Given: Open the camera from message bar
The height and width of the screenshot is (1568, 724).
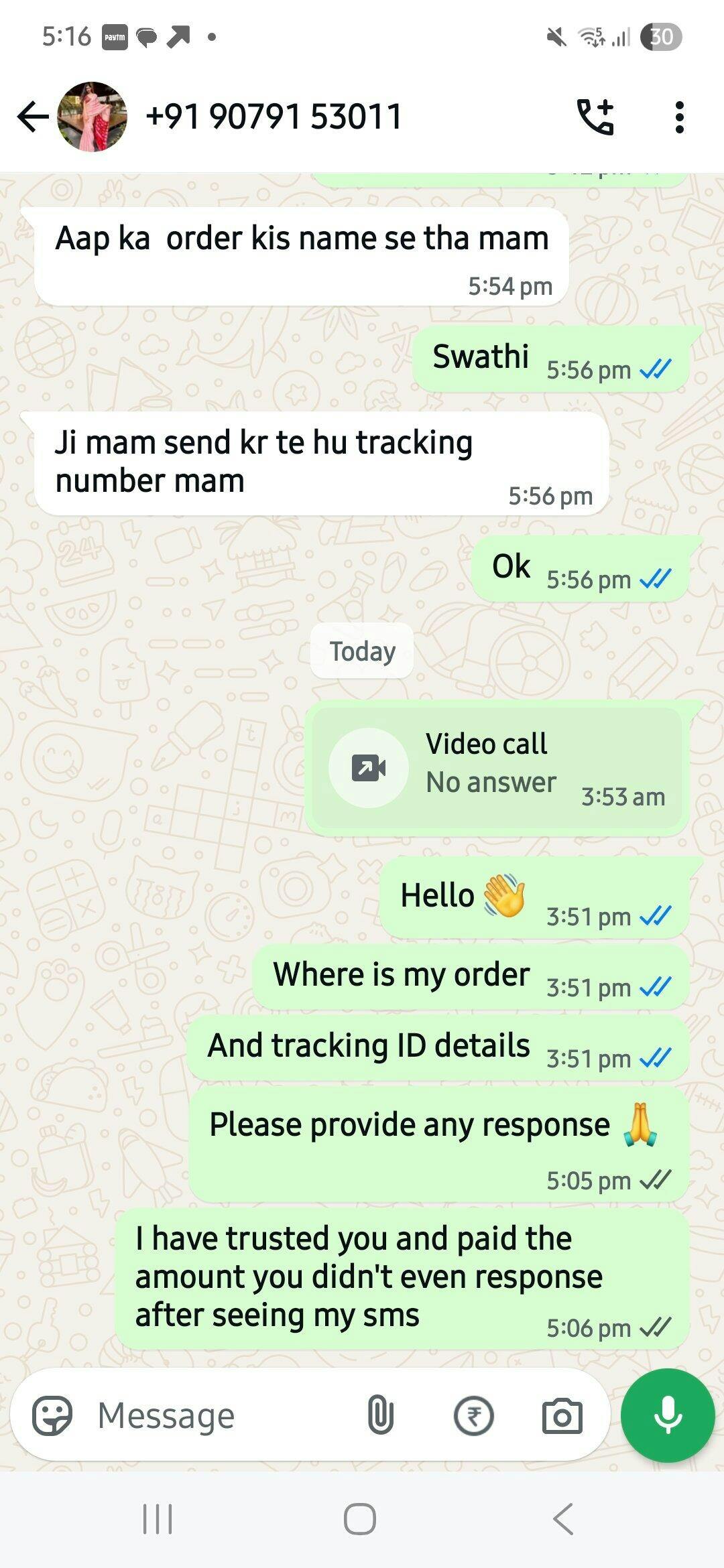Looking at the screenshot, I should (562, 1416).
